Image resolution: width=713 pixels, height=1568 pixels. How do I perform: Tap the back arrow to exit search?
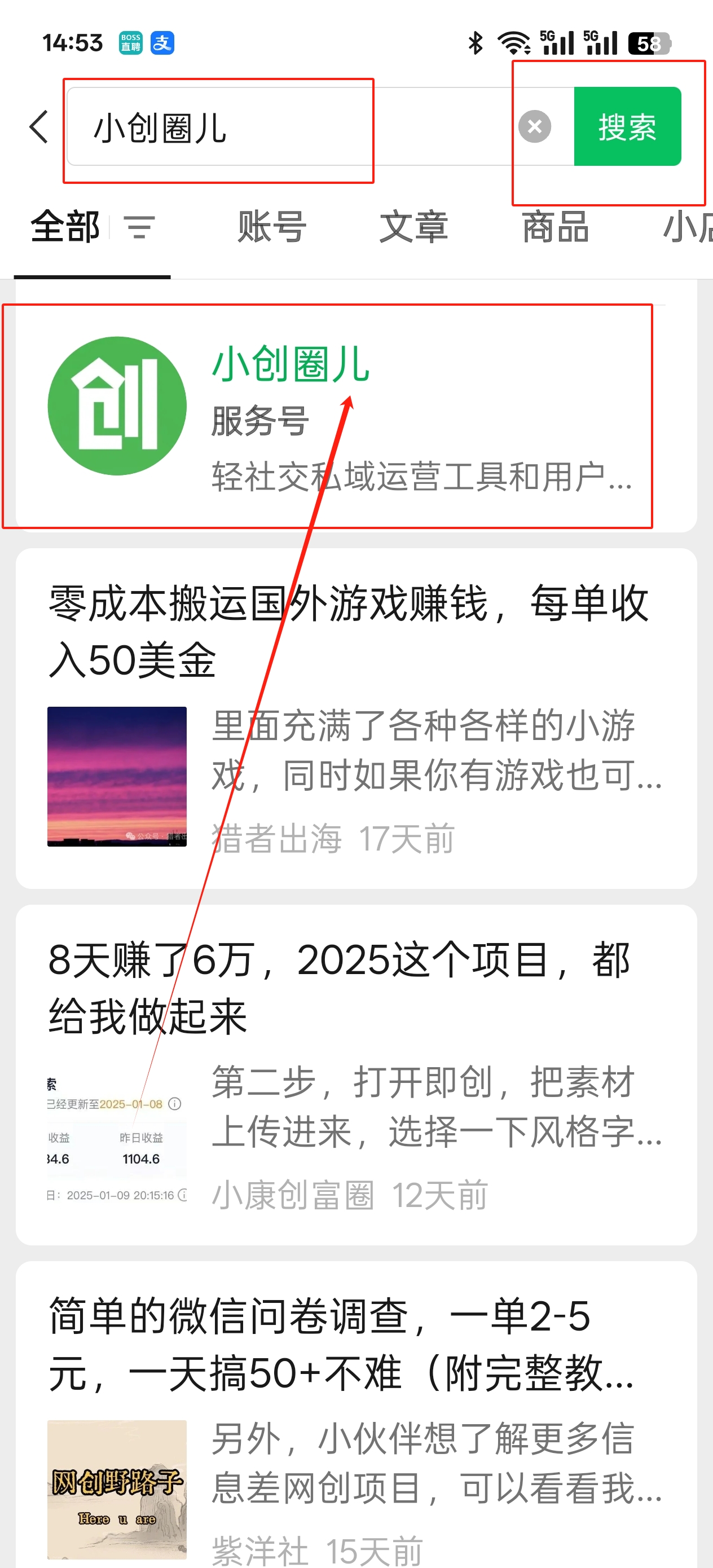38,126
